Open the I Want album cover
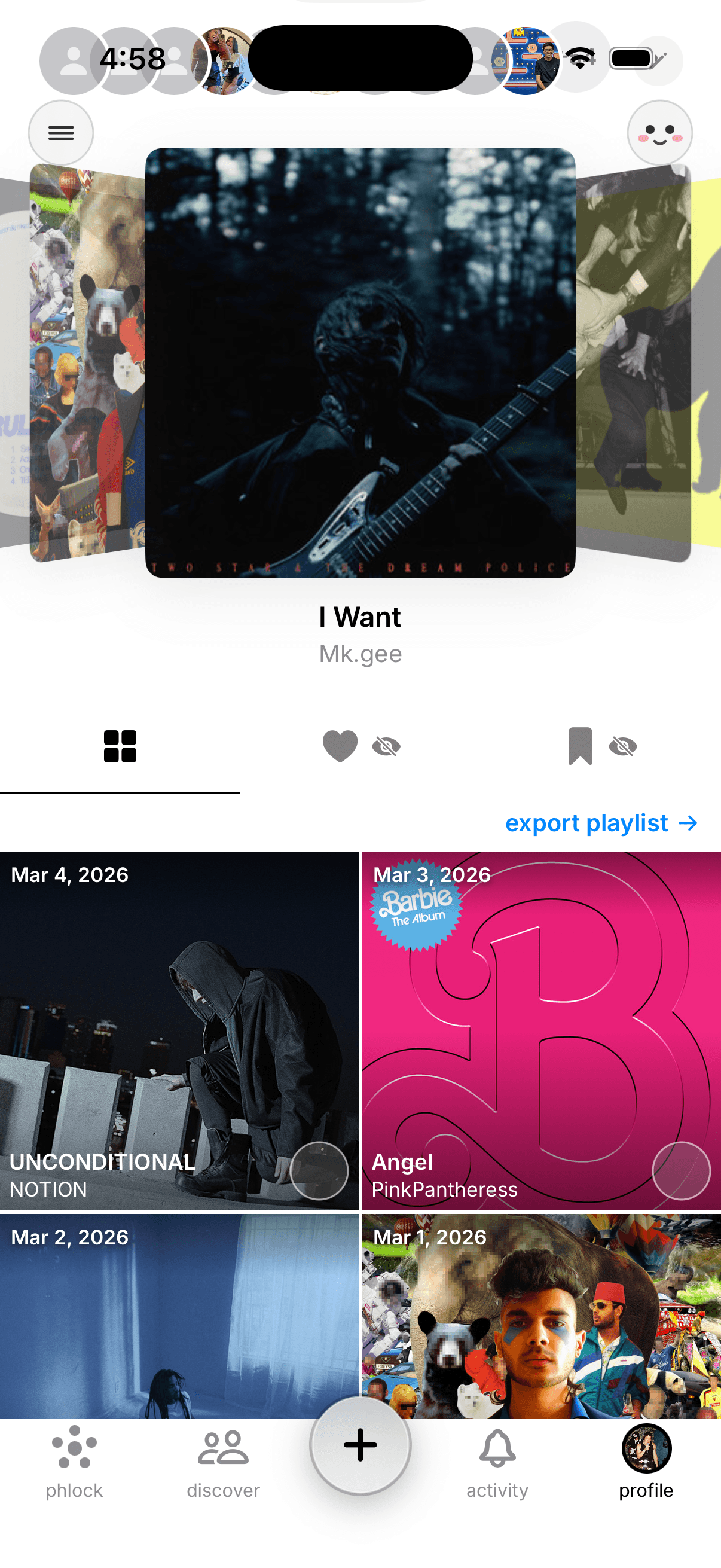The image size is (721, 1568). point(360,363)
